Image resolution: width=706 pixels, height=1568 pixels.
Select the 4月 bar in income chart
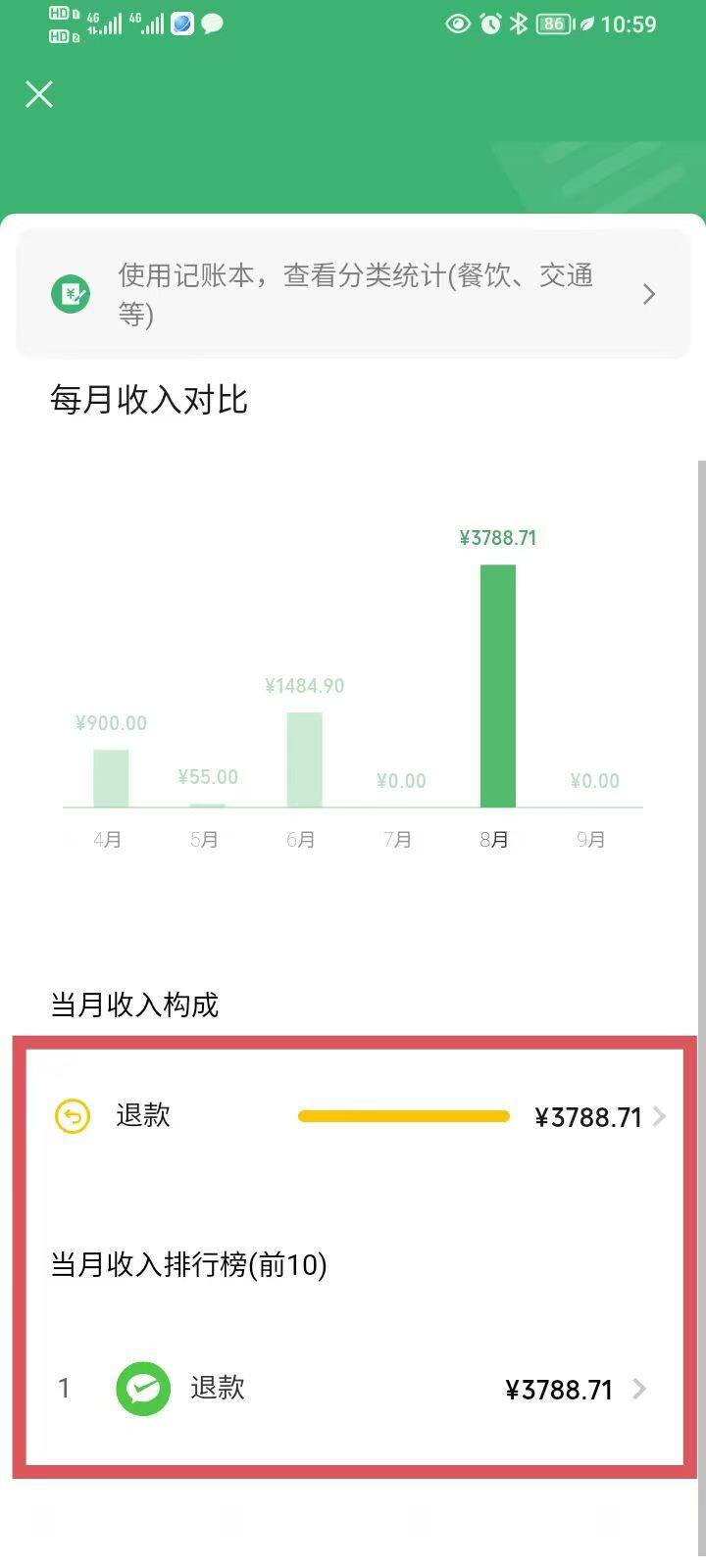tap(111, 778)
